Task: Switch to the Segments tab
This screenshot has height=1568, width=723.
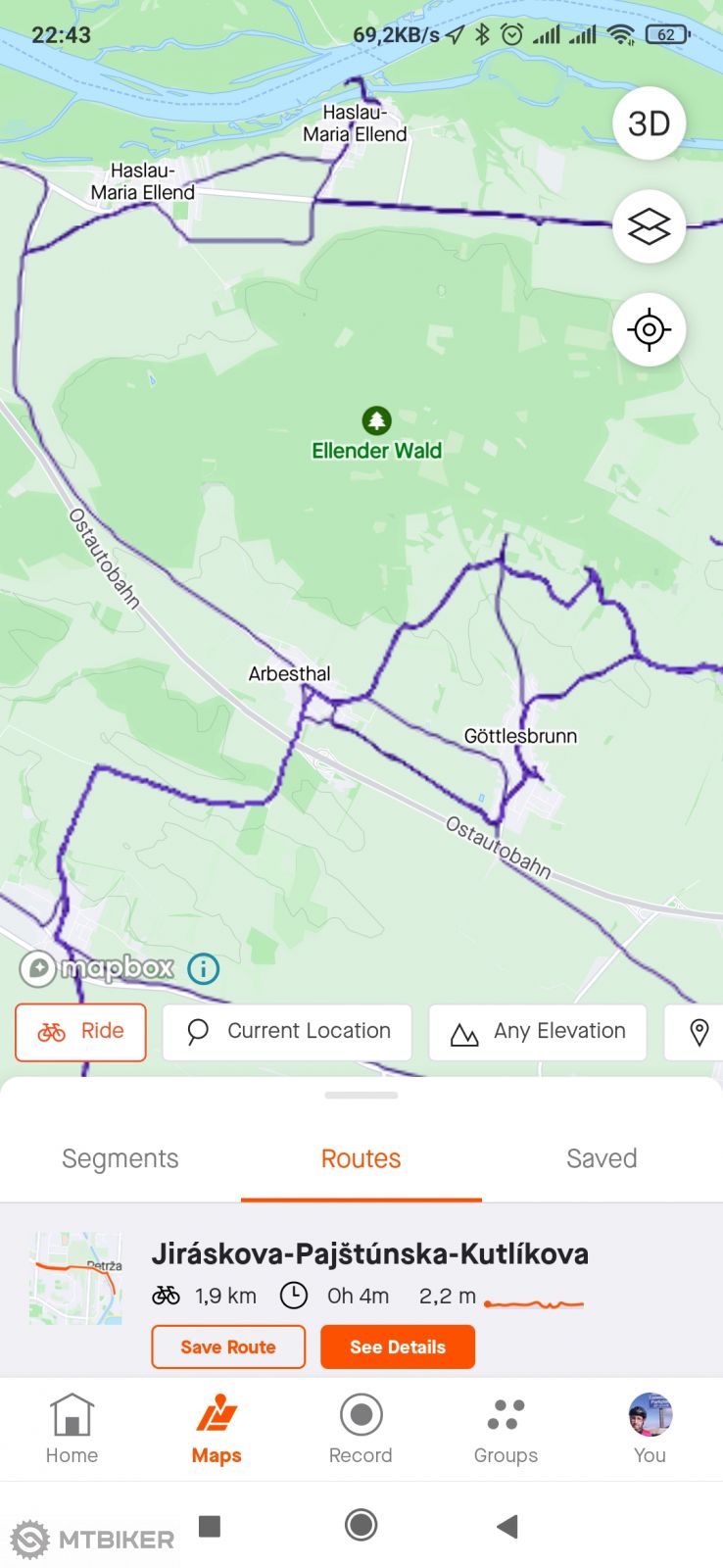Action: click(120, 1158)
